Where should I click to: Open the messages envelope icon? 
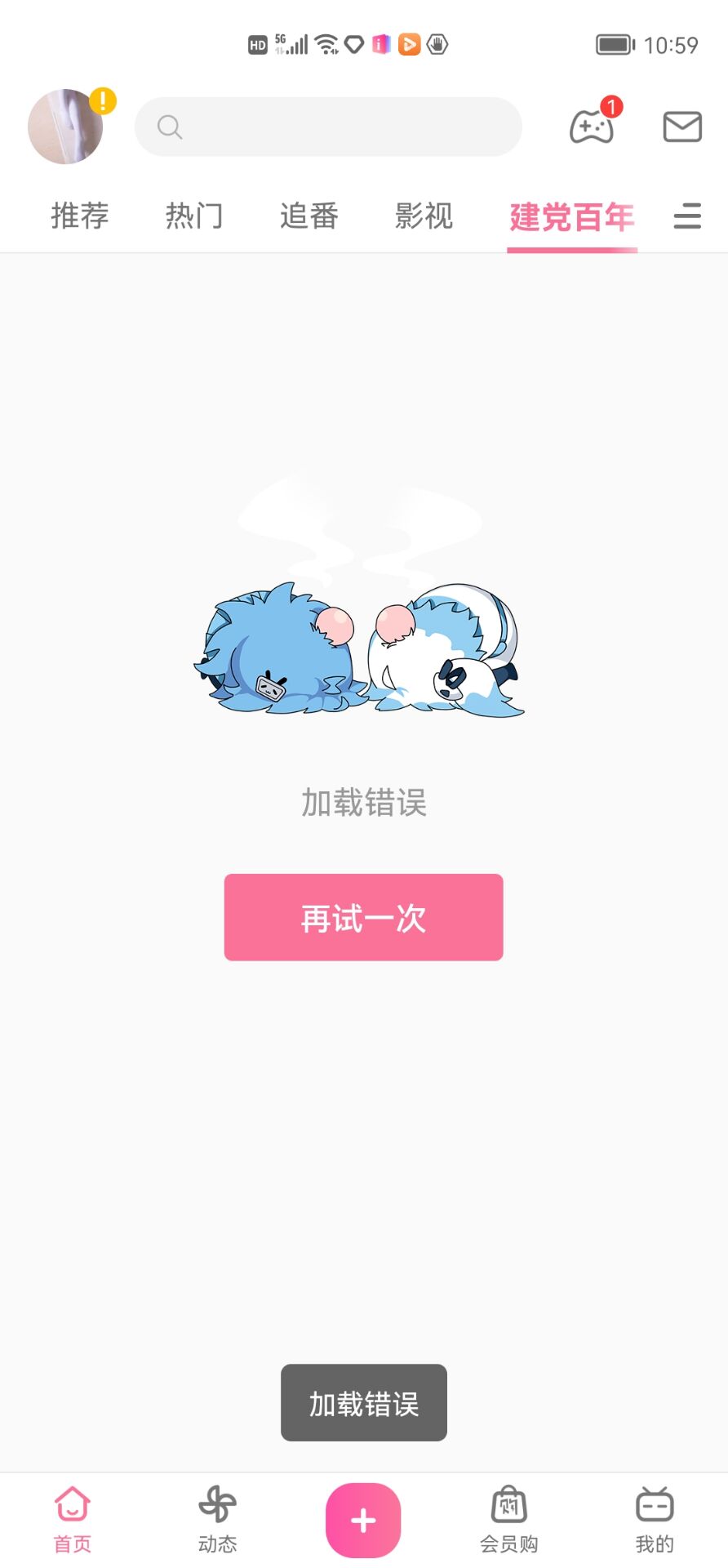point(682,127)
